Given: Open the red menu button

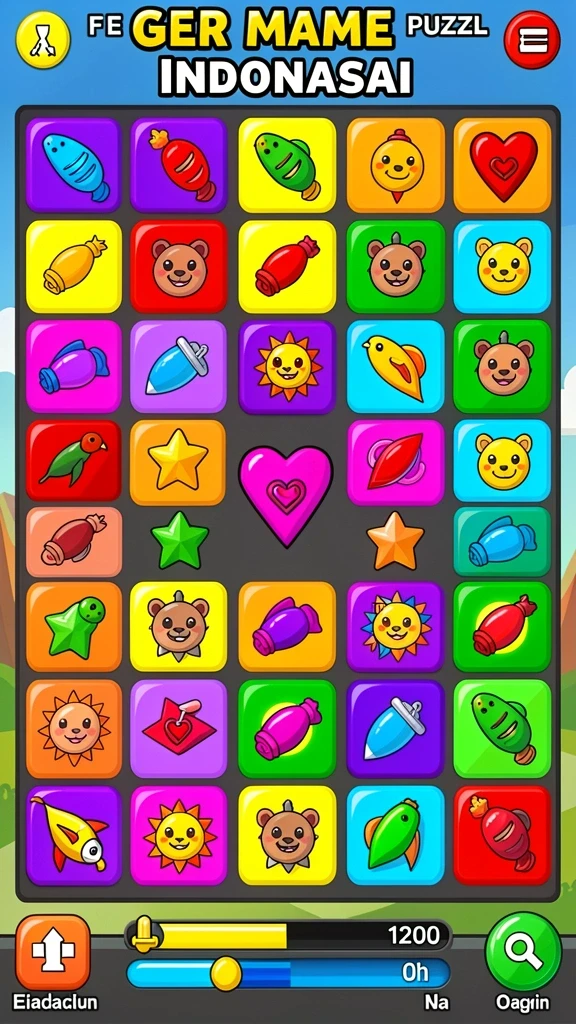Looking at the screenshot, I should [532, 40].
